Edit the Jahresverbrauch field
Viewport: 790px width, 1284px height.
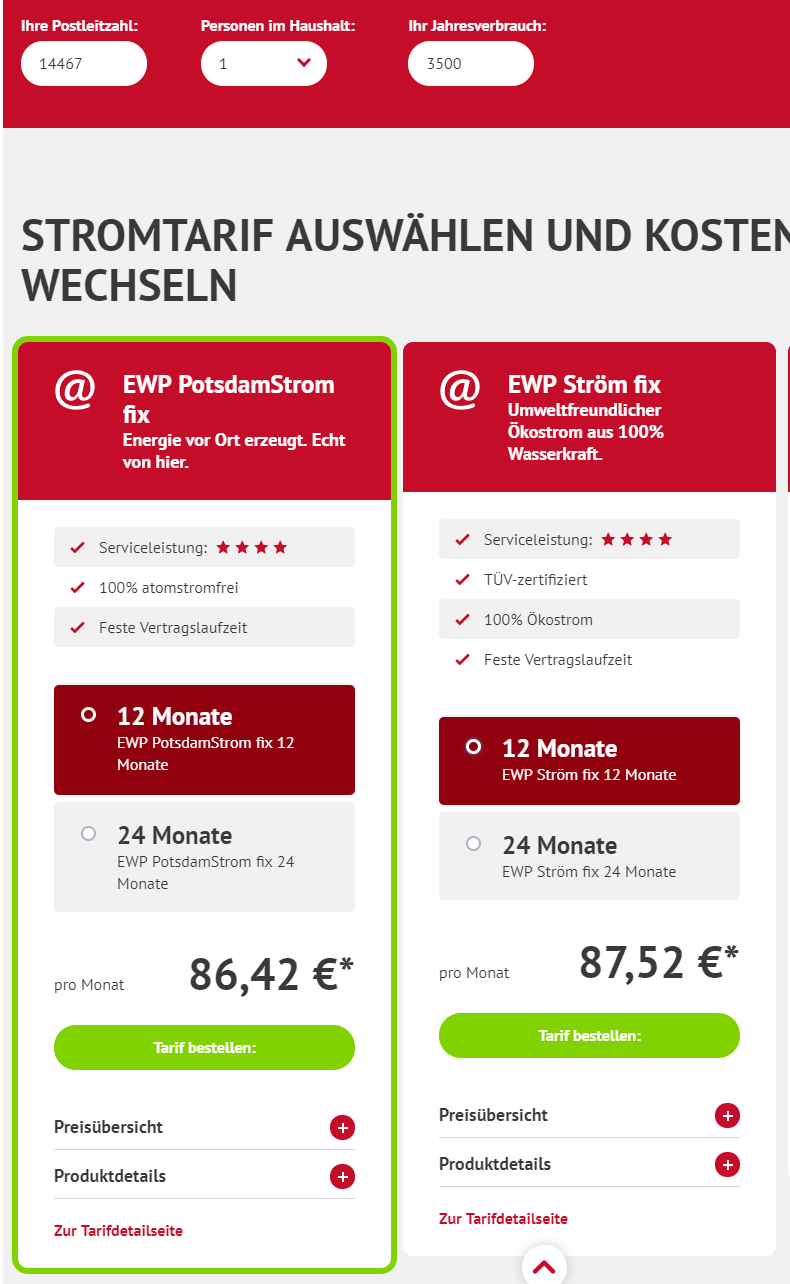(470, 64)
